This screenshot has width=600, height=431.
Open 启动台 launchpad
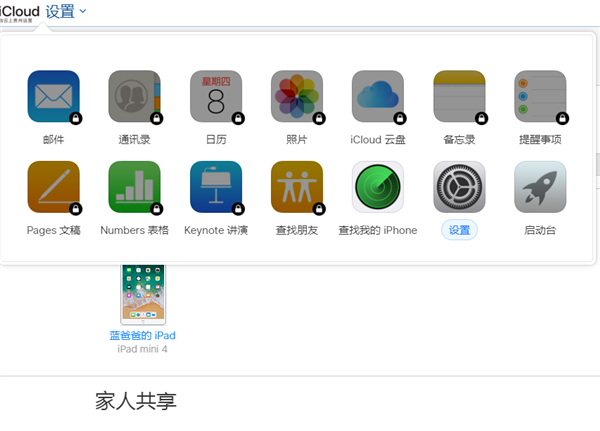coord(540,187)
